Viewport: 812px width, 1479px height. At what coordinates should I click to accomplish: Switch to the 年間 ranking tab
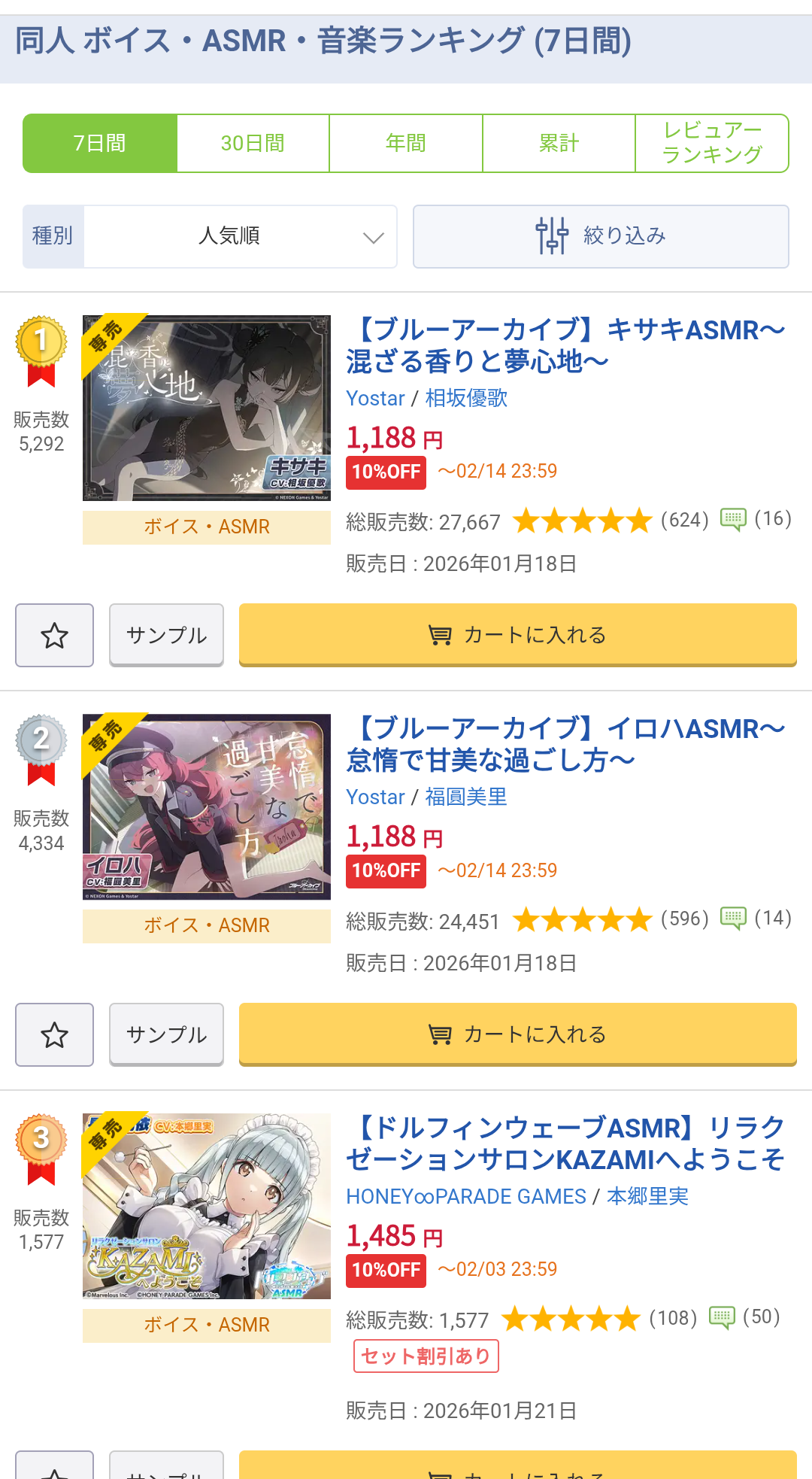click(406, 143)
